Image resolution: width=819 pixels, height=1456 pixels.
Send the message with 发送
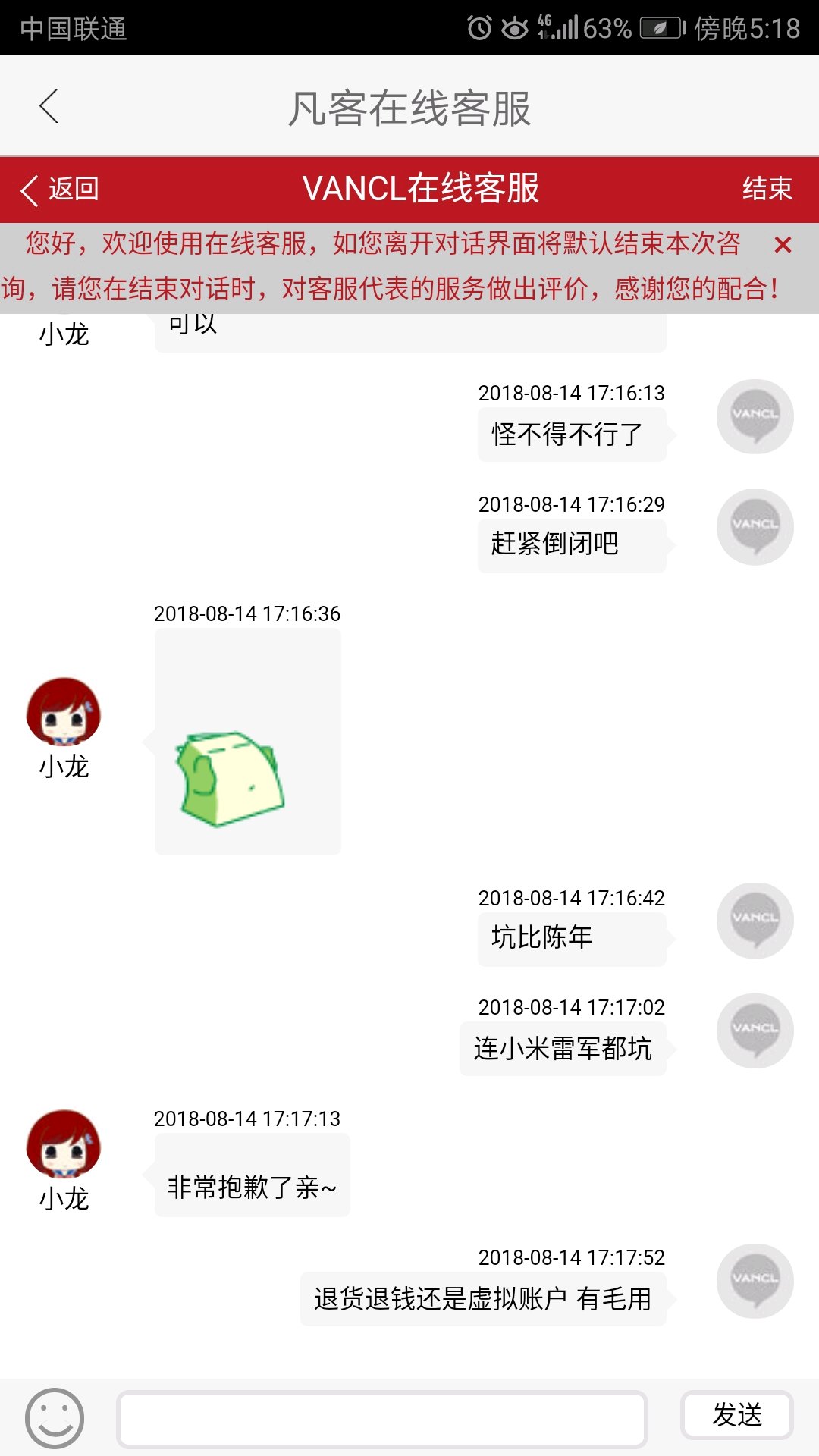point(736,1415)
